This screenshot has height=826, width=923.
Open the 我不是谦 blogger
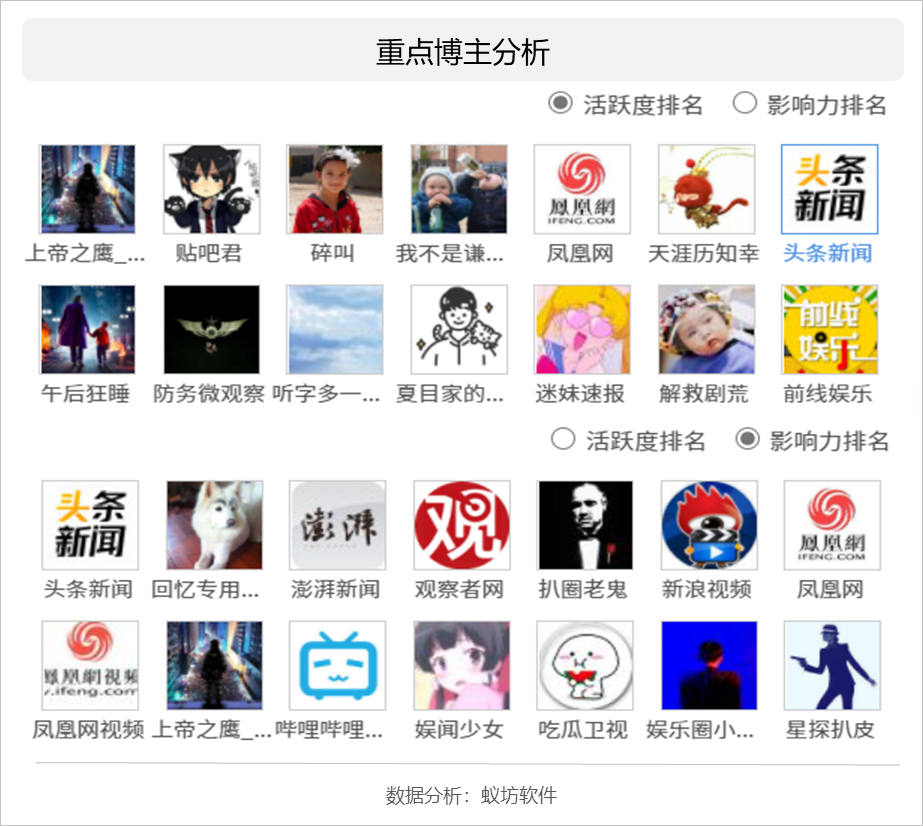458,190
